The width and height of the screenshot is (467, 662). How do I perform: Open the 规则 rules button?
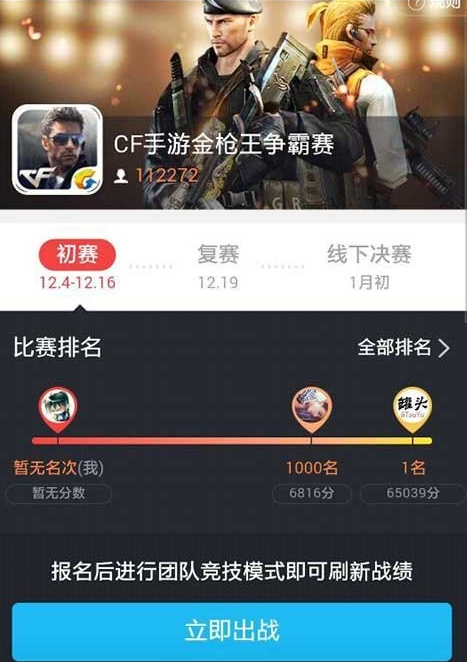click(x=435, y=4)
